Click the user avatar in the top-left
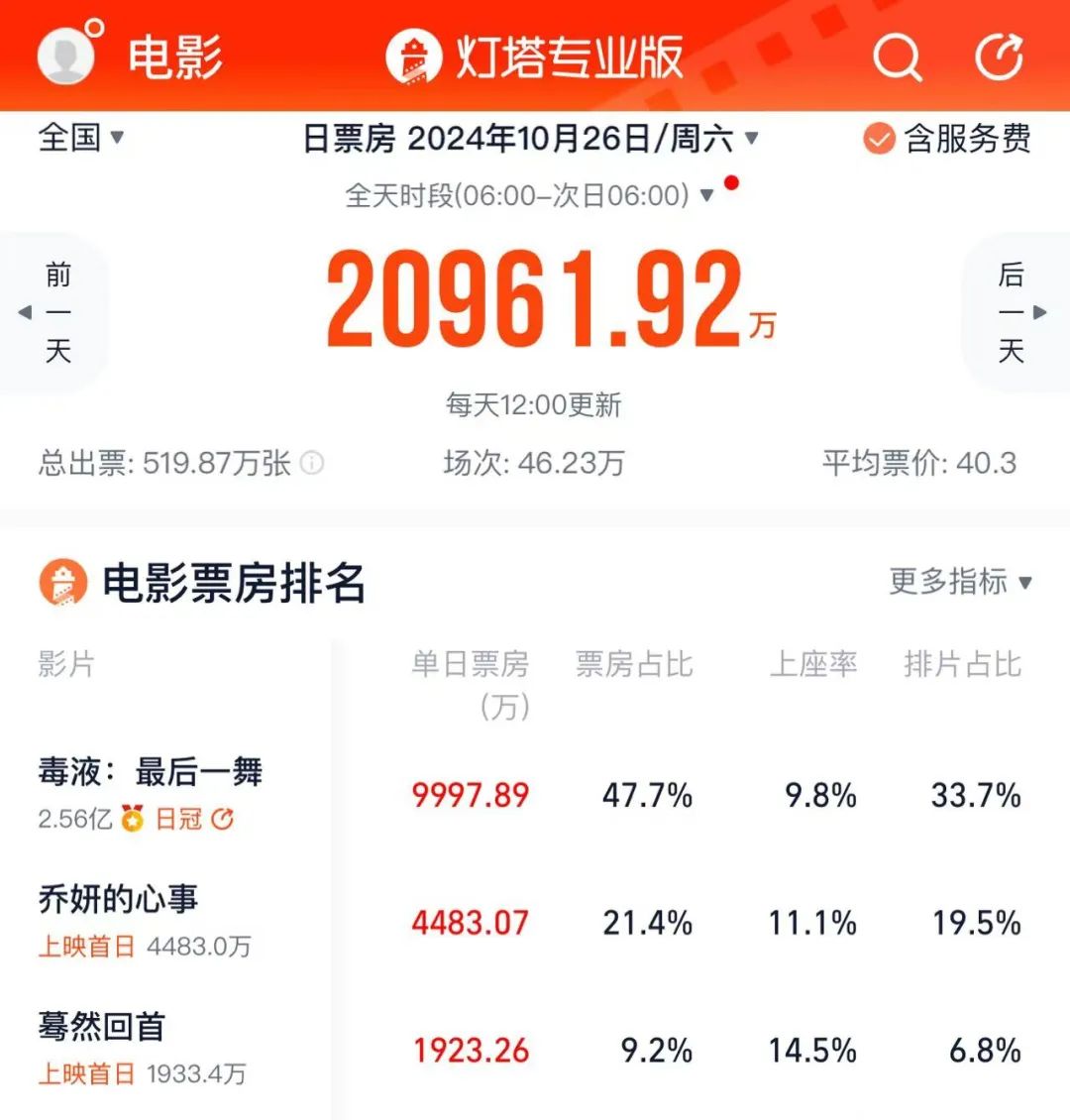 pyautogui.click(x=65, y=55)
